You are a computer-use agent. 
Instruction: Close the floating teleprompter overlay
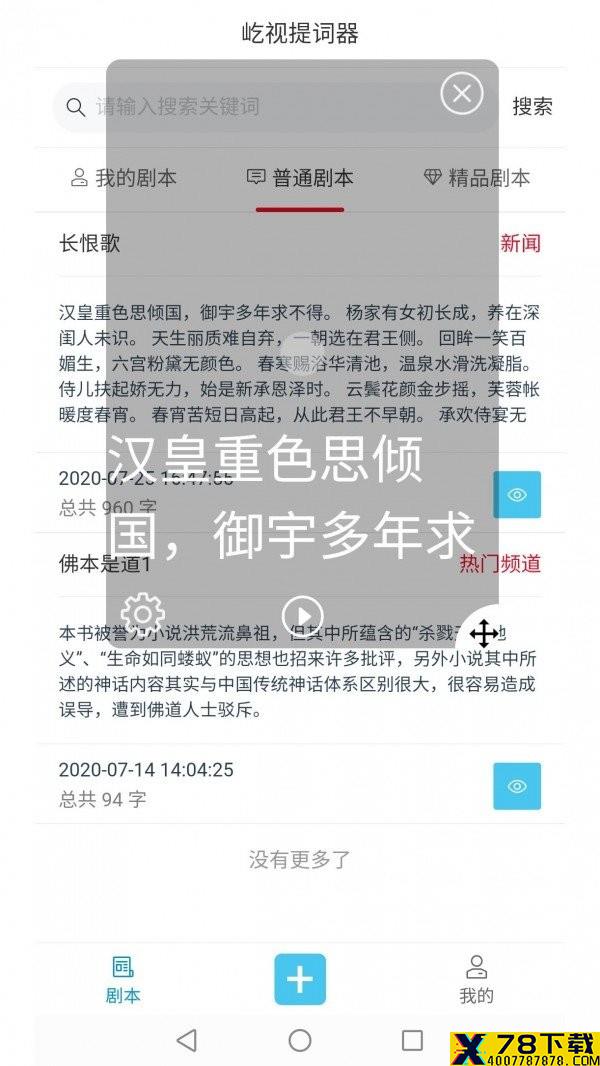click(462, 93)
